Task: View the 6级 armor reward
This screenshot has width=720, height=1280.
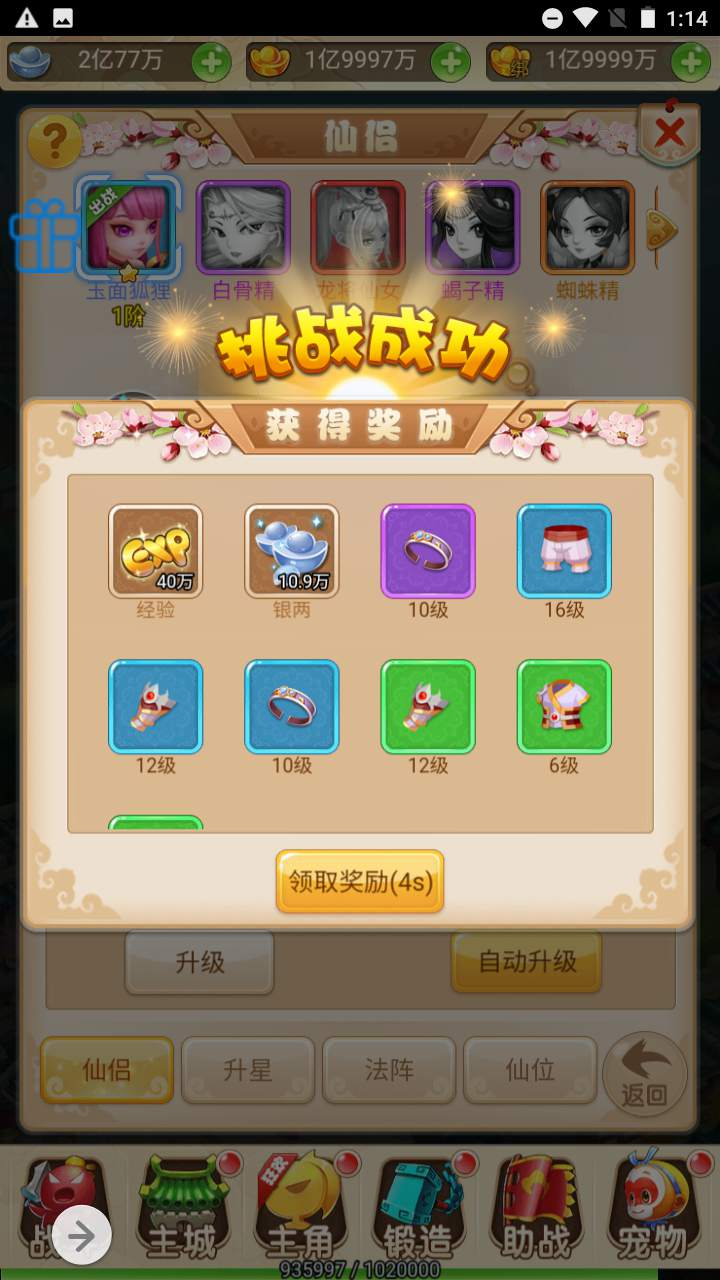Action: point(564,707)
